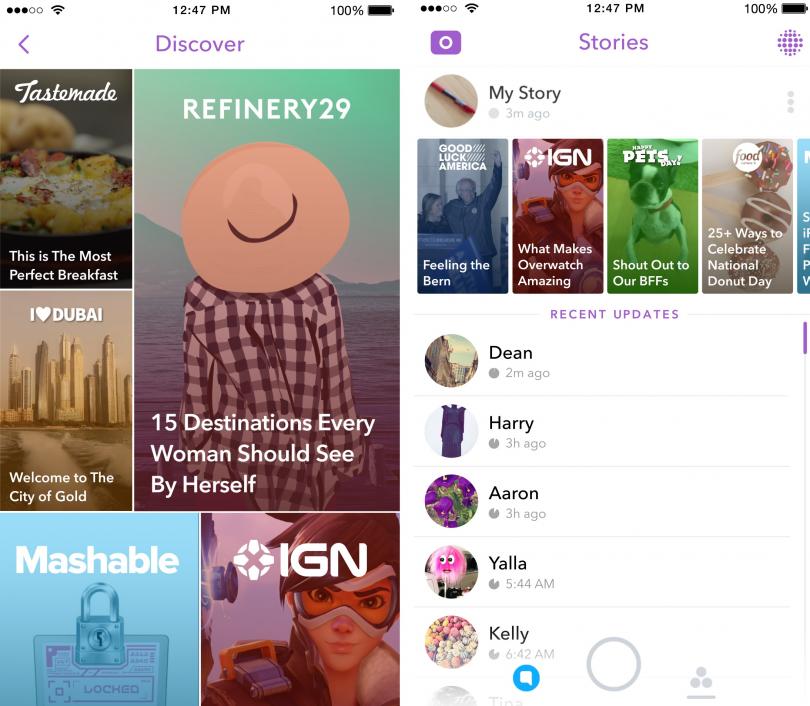
Task: Open the chat bubble tab
Action: [x=526, y=679]
